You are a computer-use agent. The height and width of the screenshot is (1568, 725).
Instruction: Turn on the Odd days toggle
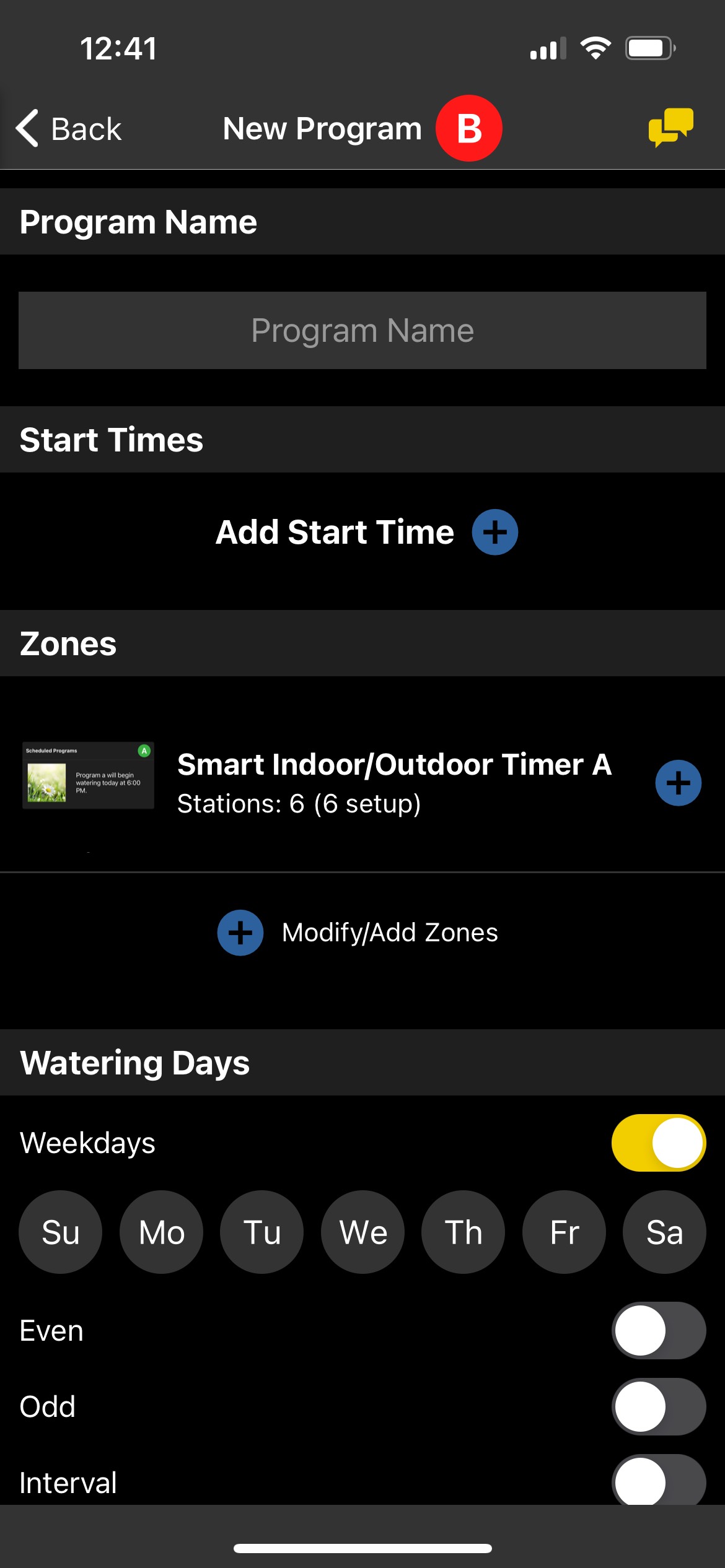point(658,1406)
